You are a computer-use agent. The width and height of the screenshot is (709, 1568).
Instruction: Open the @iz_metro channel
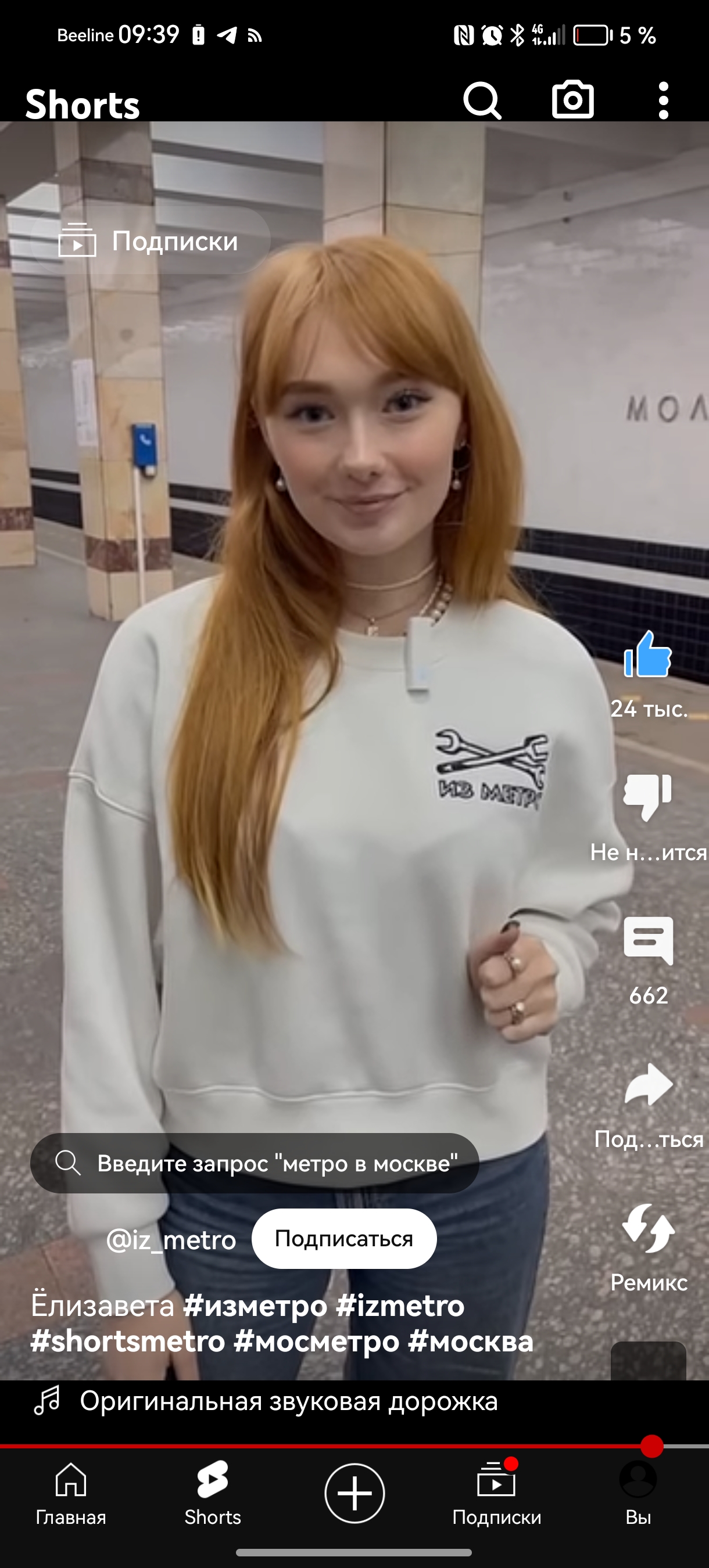(x=170, y=1239)
